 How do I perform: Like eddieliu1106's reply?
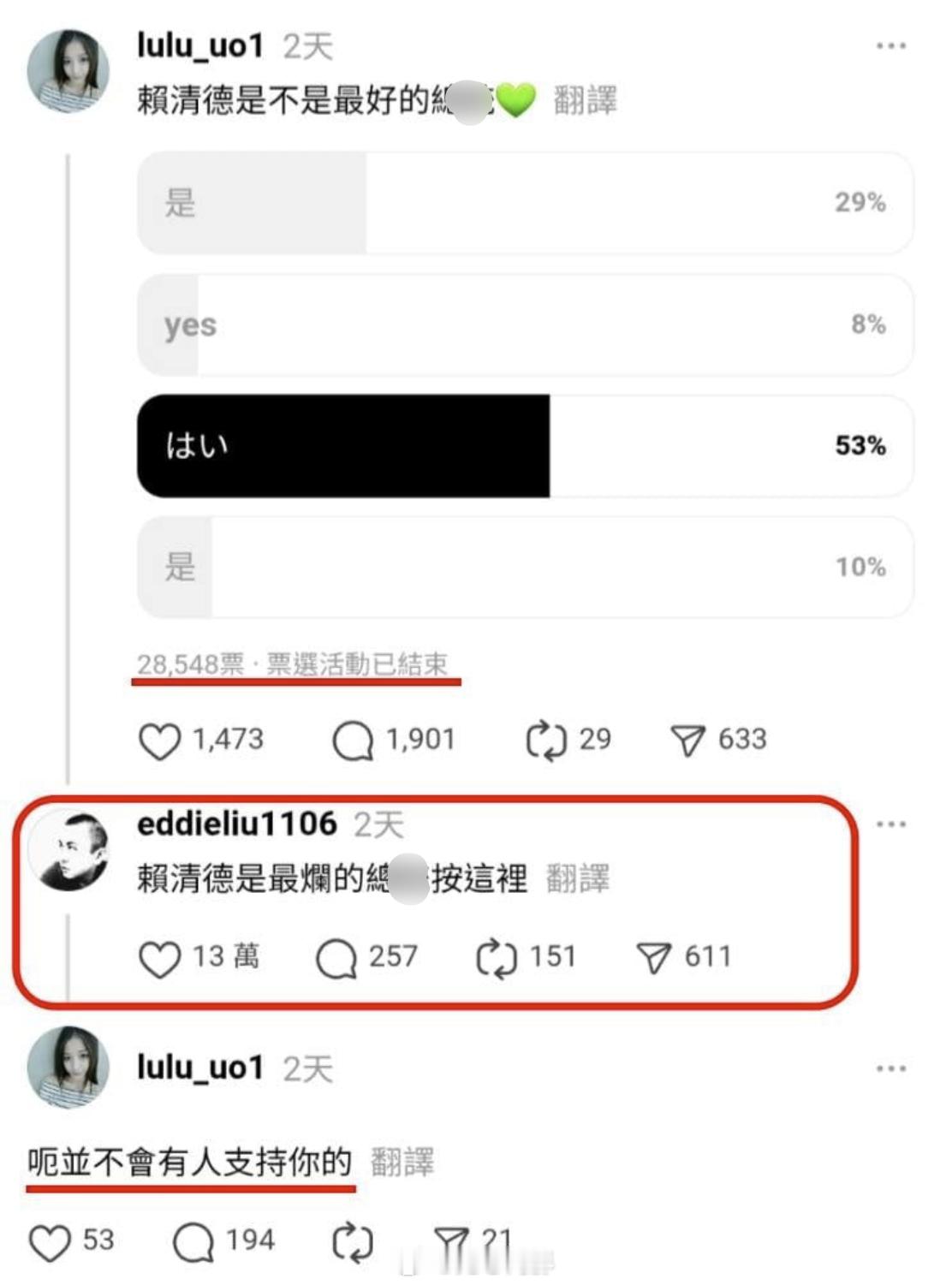click(158, 957)
